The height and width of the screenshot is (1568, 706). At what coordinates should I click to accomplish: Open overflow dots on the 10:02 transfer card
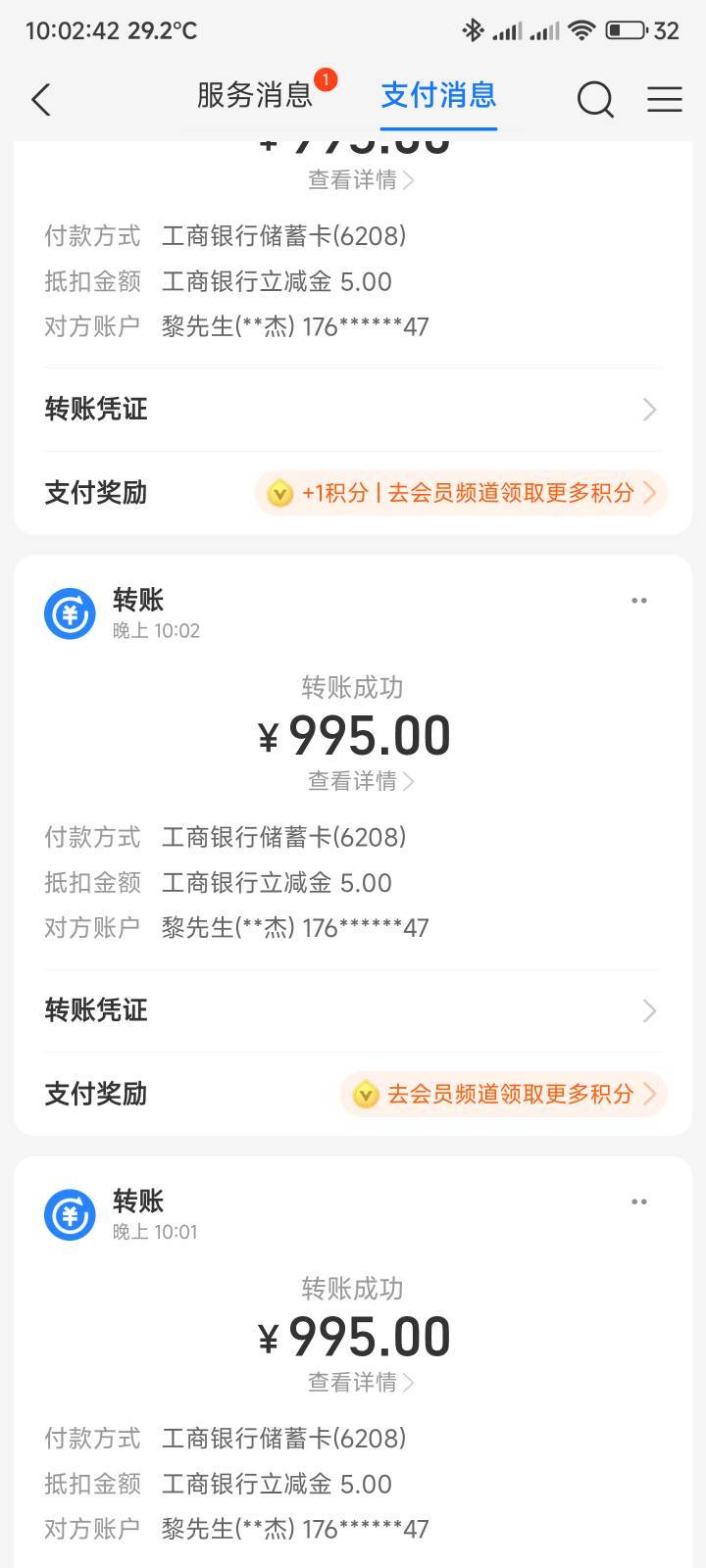click(639, 601)
